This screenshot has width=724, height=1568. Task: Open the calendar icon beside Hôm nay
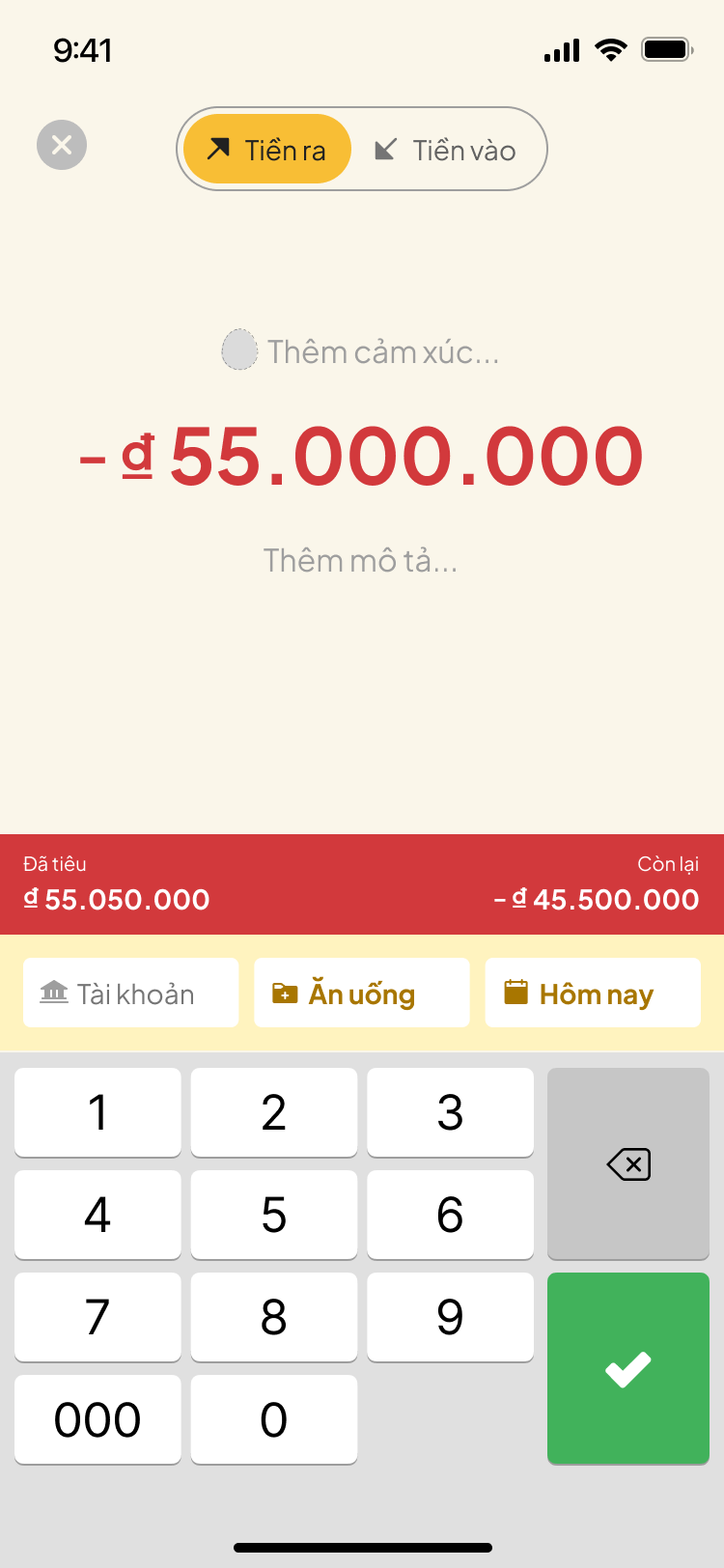[518, 992]
